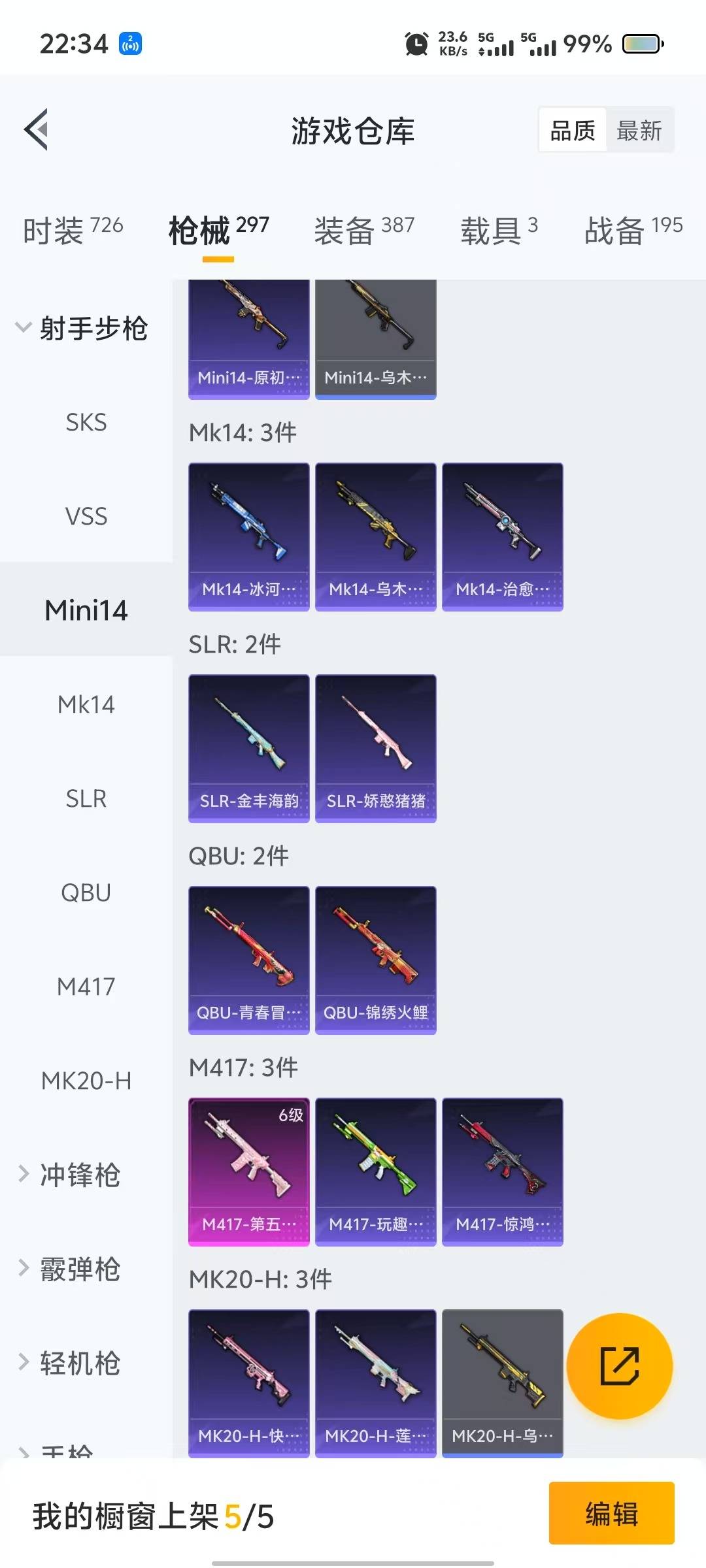Open the level 6 M417-第五 skin
Screen dimensions: 706x1568
pos(248,1171)
